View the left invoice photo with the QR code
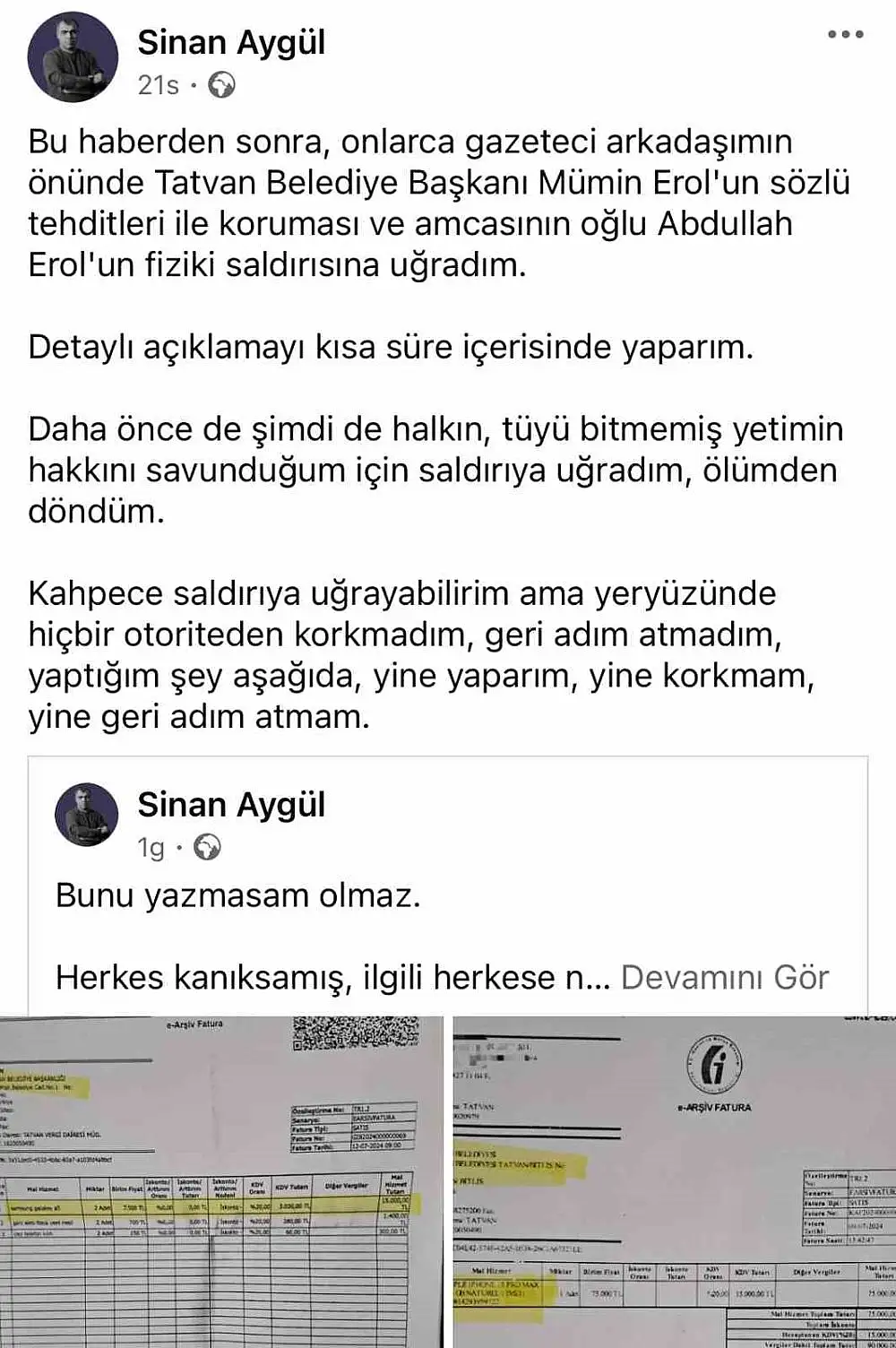The image size is (896, 1348). coord(221,1181)
